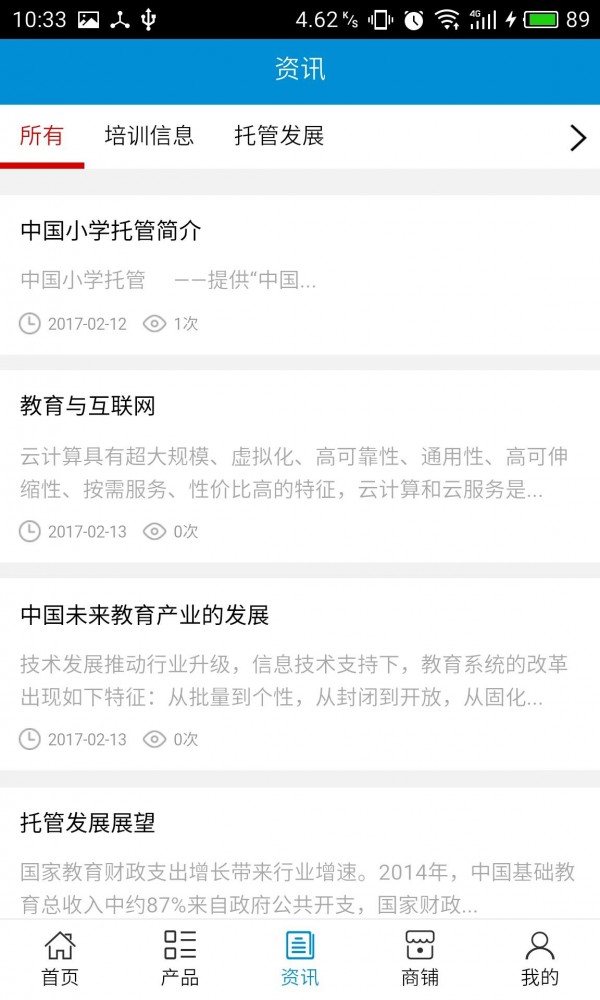Screen dimensions: 600x1000
Task: Open the 产品 products tab
Action: 180,958
